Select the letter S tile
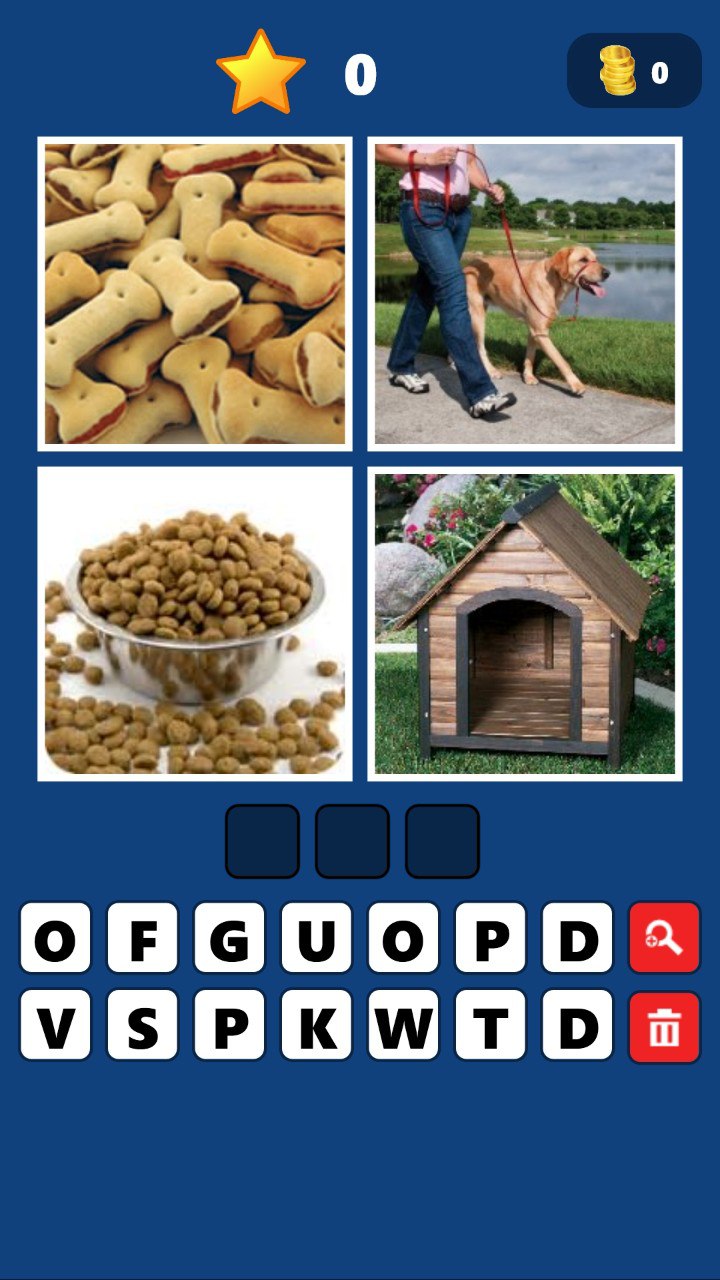Image resolution: width=720 pixels, height=1280 pixels. (142, 1026)
